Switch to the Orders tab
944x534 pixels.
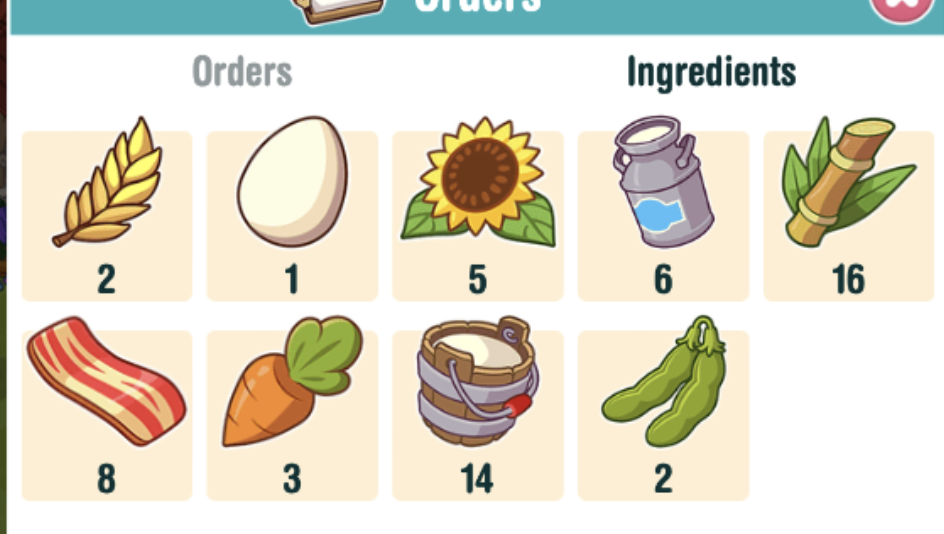tap(242, 72)
